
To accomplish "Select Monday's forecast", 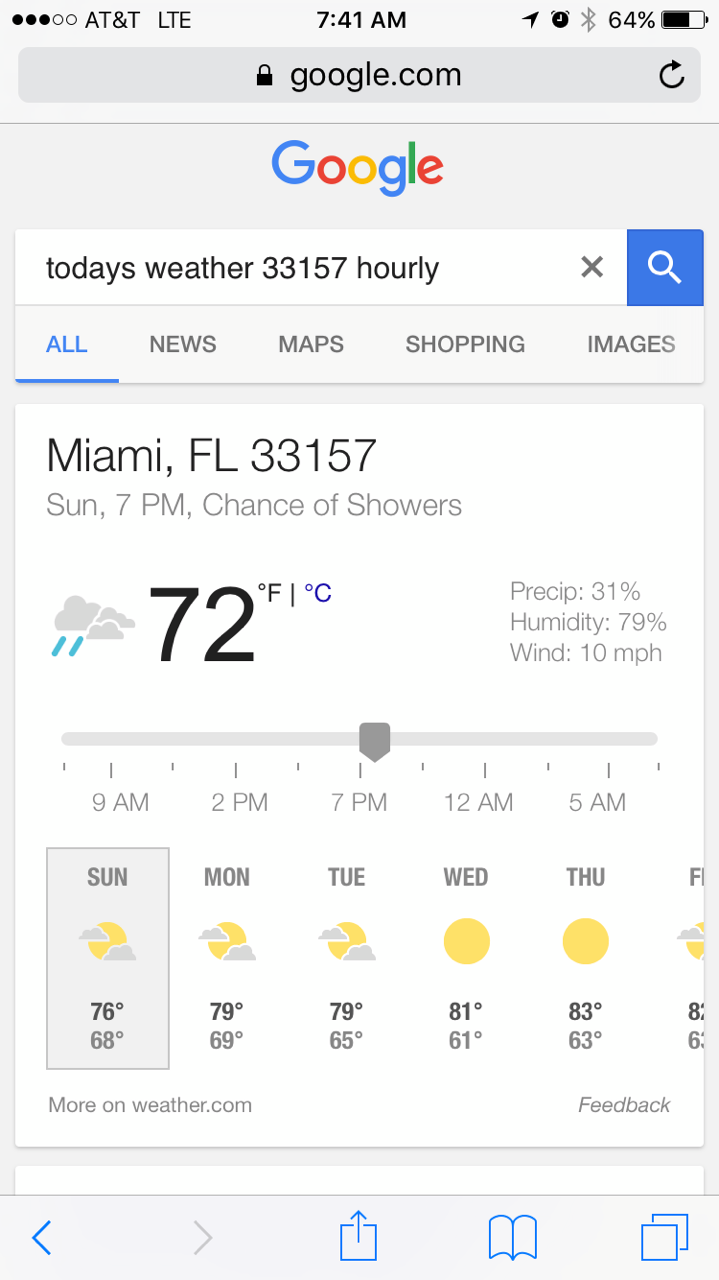I will (227, 958).
